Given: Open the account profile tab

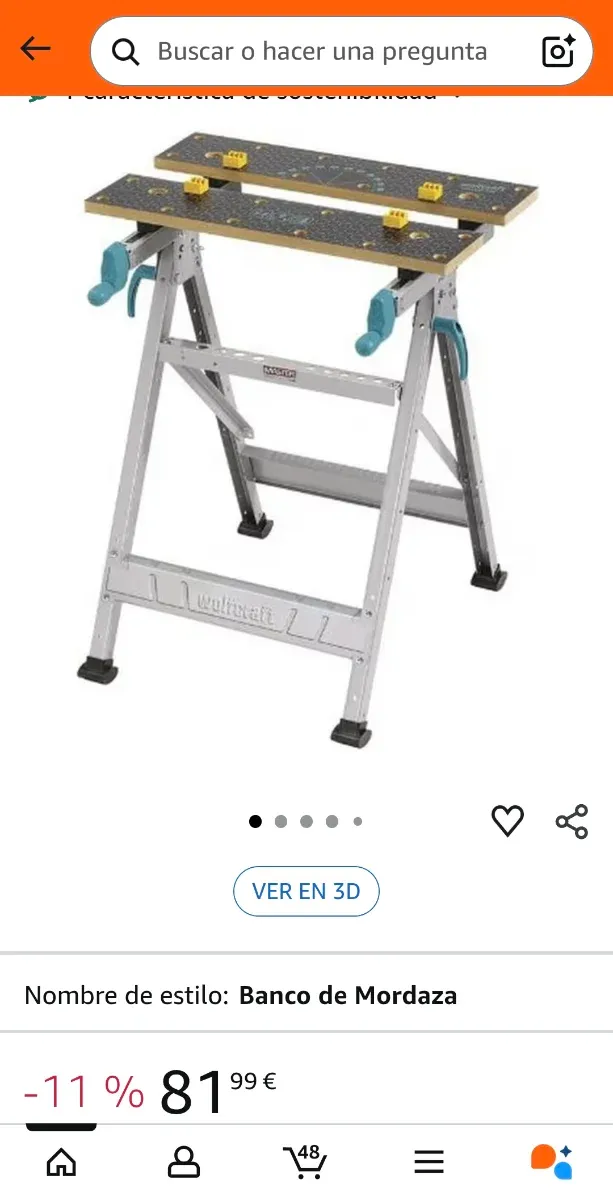Looking at the screenshot, I should (184, 1162).
